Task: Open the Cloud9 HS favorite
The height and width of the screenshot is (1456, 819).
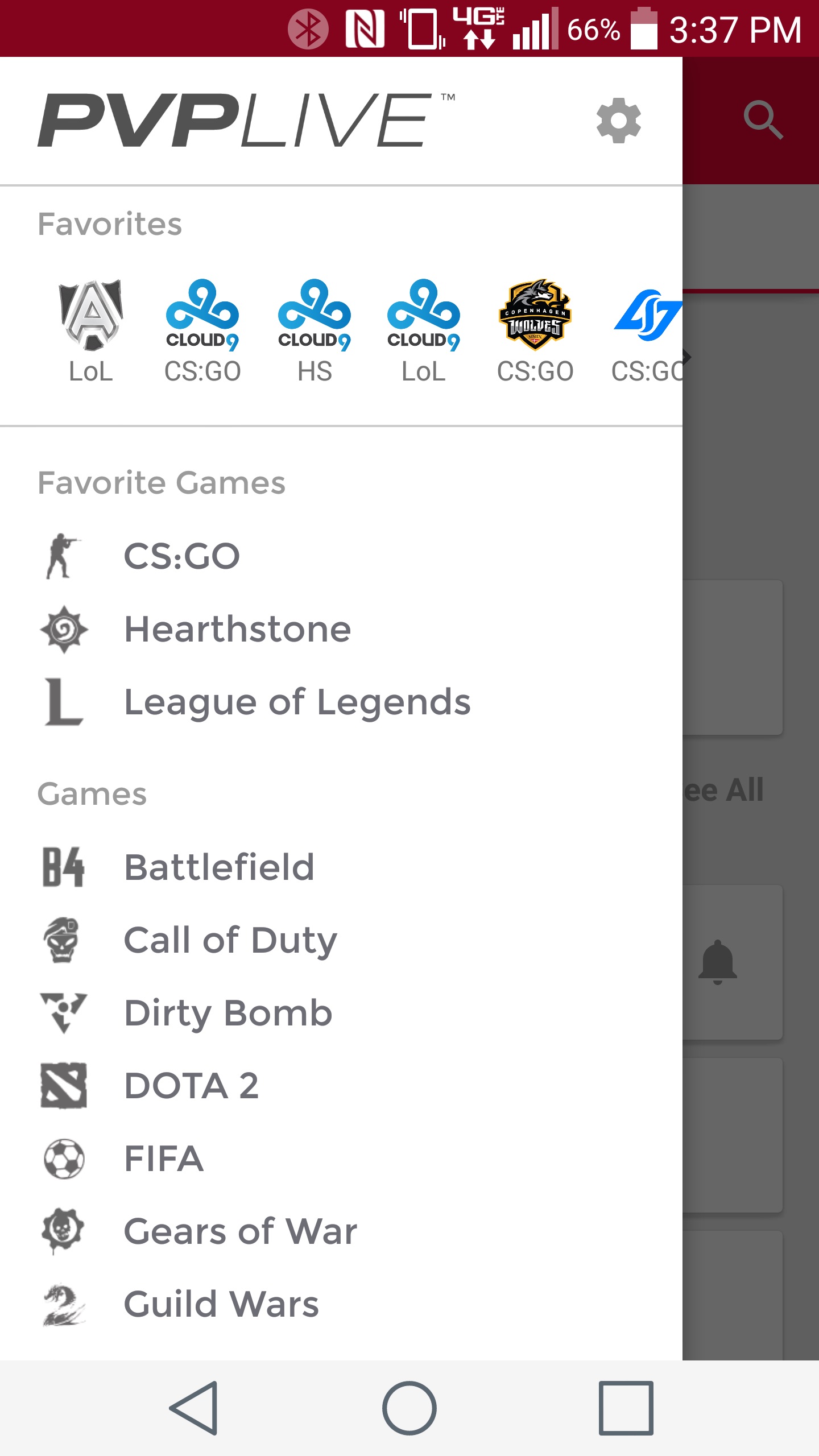Action: point(315,331)
